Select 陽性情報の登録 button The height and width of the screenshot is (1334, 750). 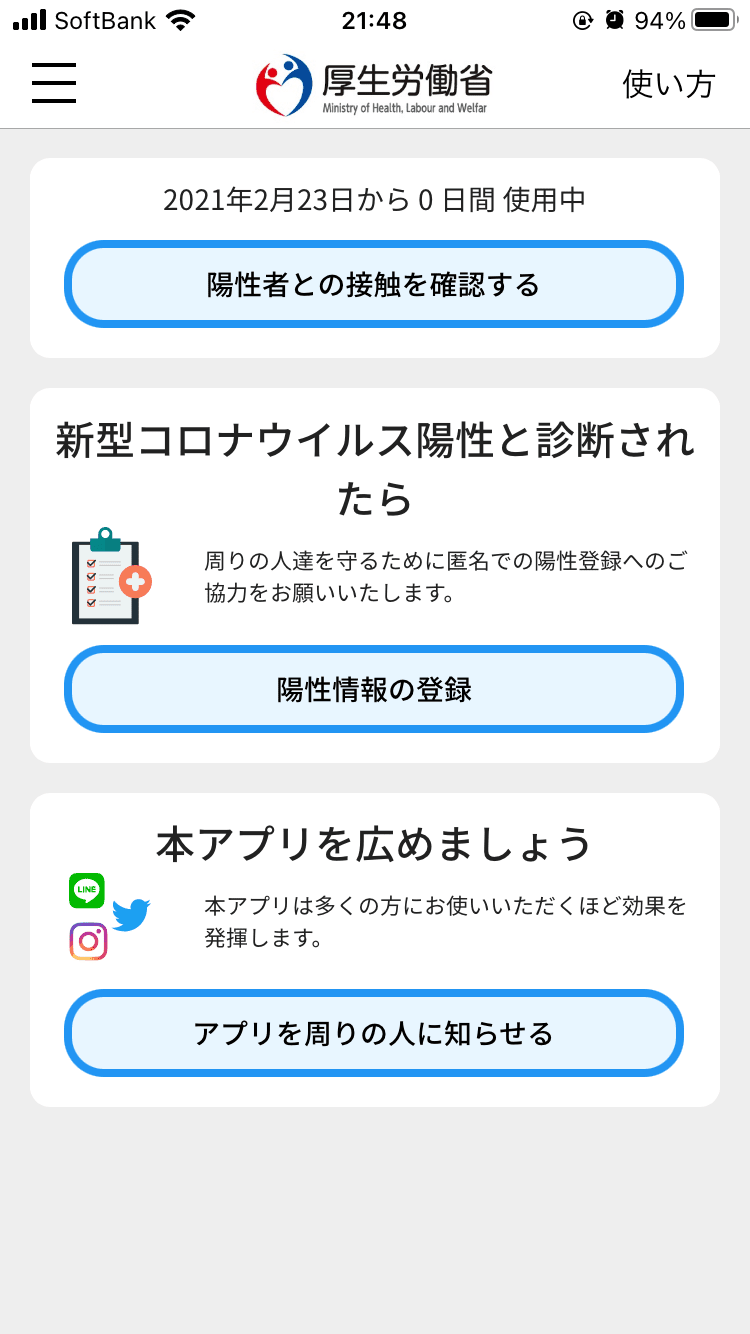coord(374,690)
